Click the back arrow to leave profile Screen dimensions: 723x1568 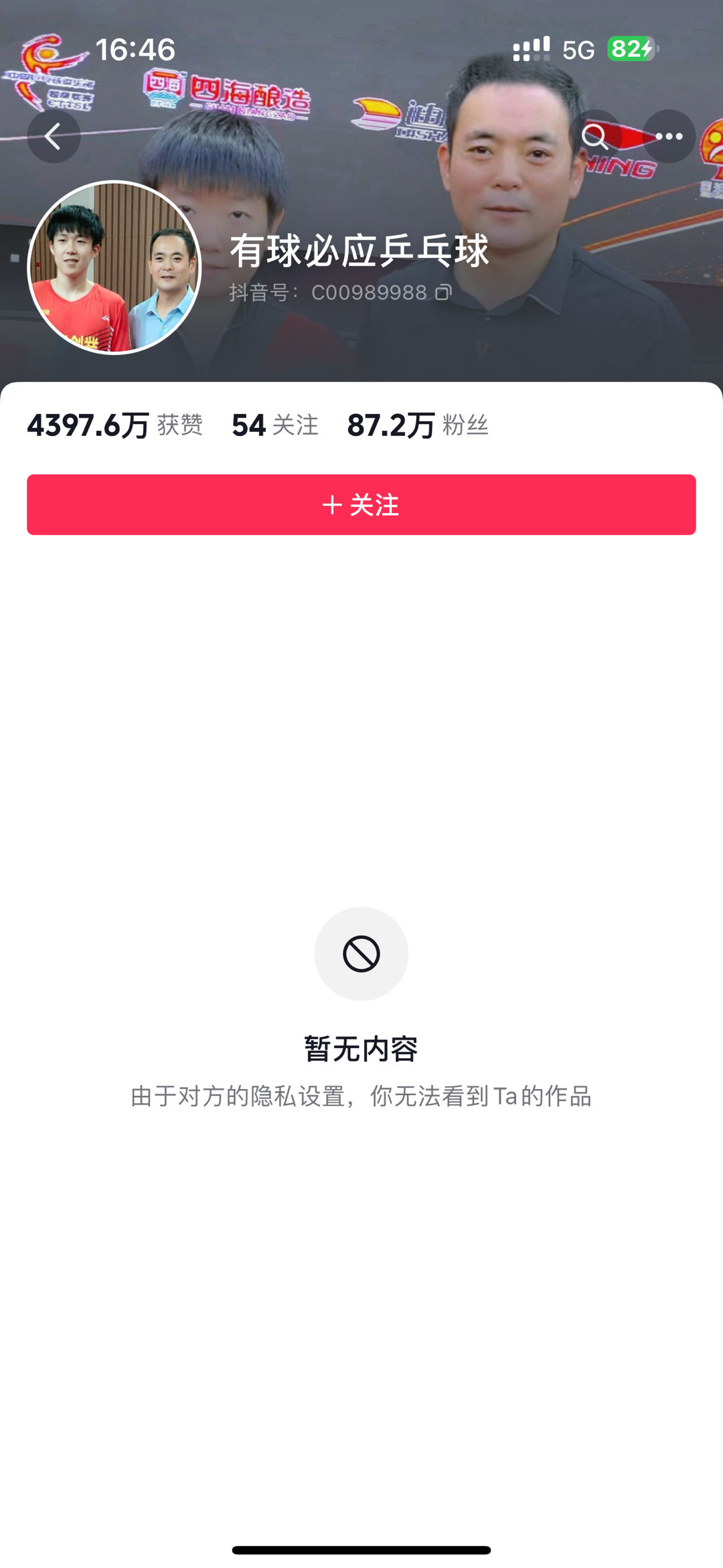click(54, 136)
